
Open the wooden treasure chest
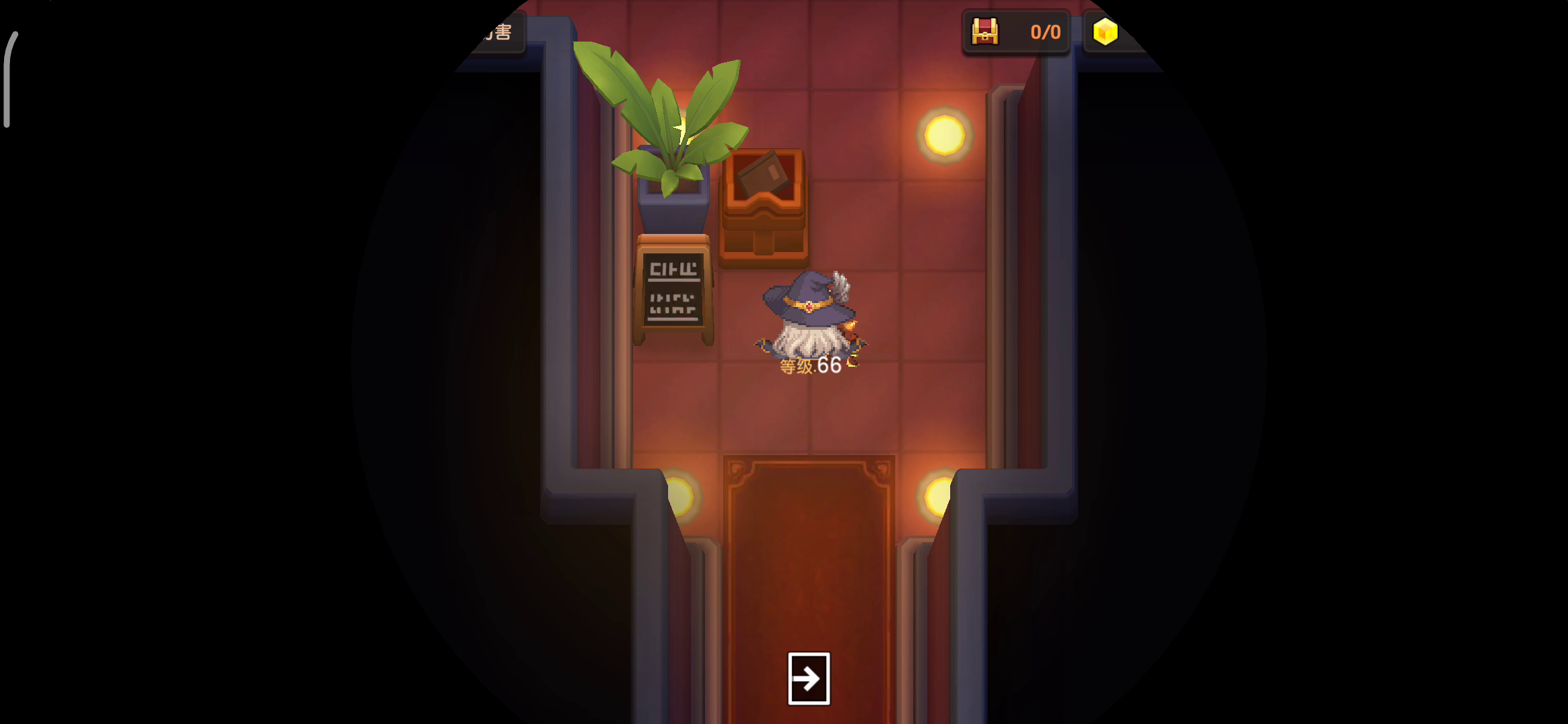coord(763,208)
